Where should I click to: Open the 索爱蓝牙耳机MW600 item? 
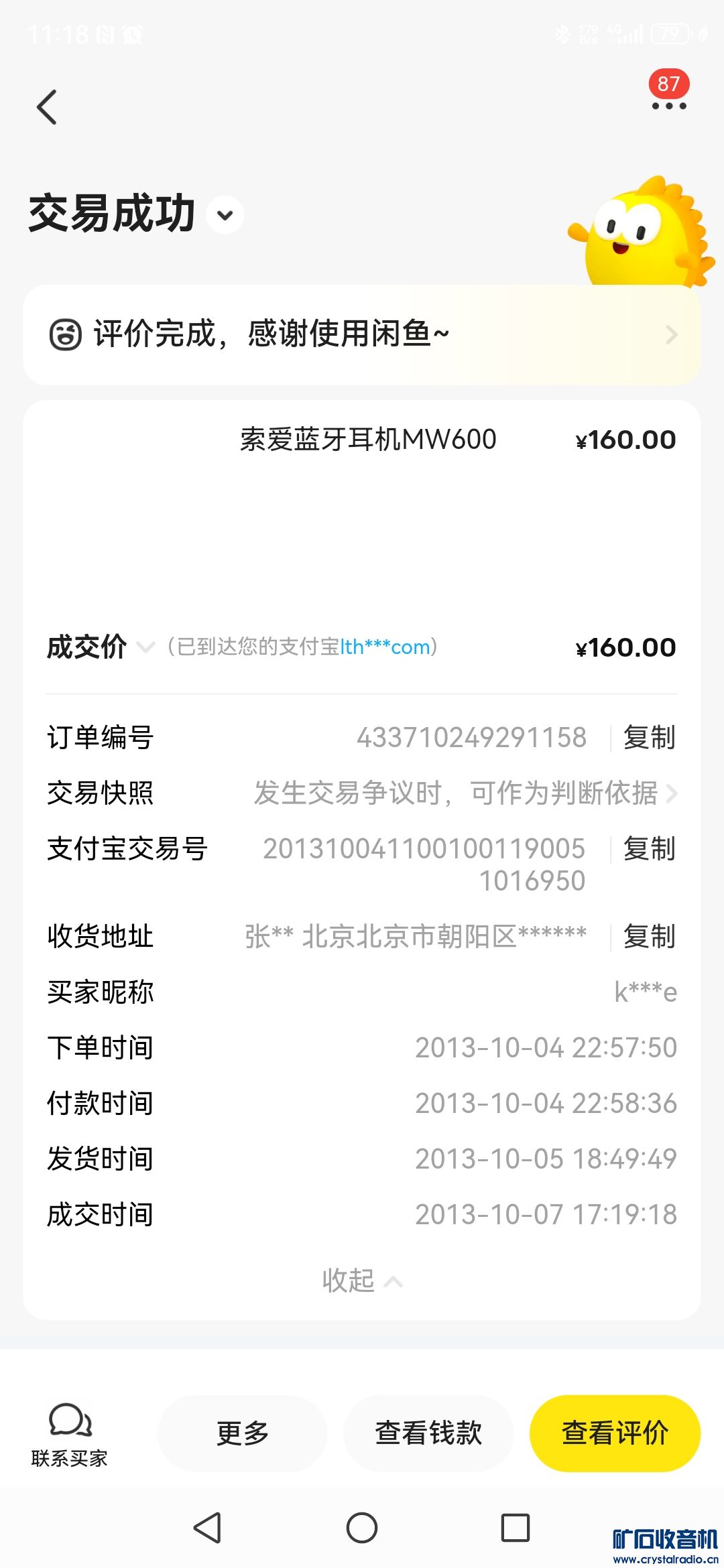pos(368,440)
